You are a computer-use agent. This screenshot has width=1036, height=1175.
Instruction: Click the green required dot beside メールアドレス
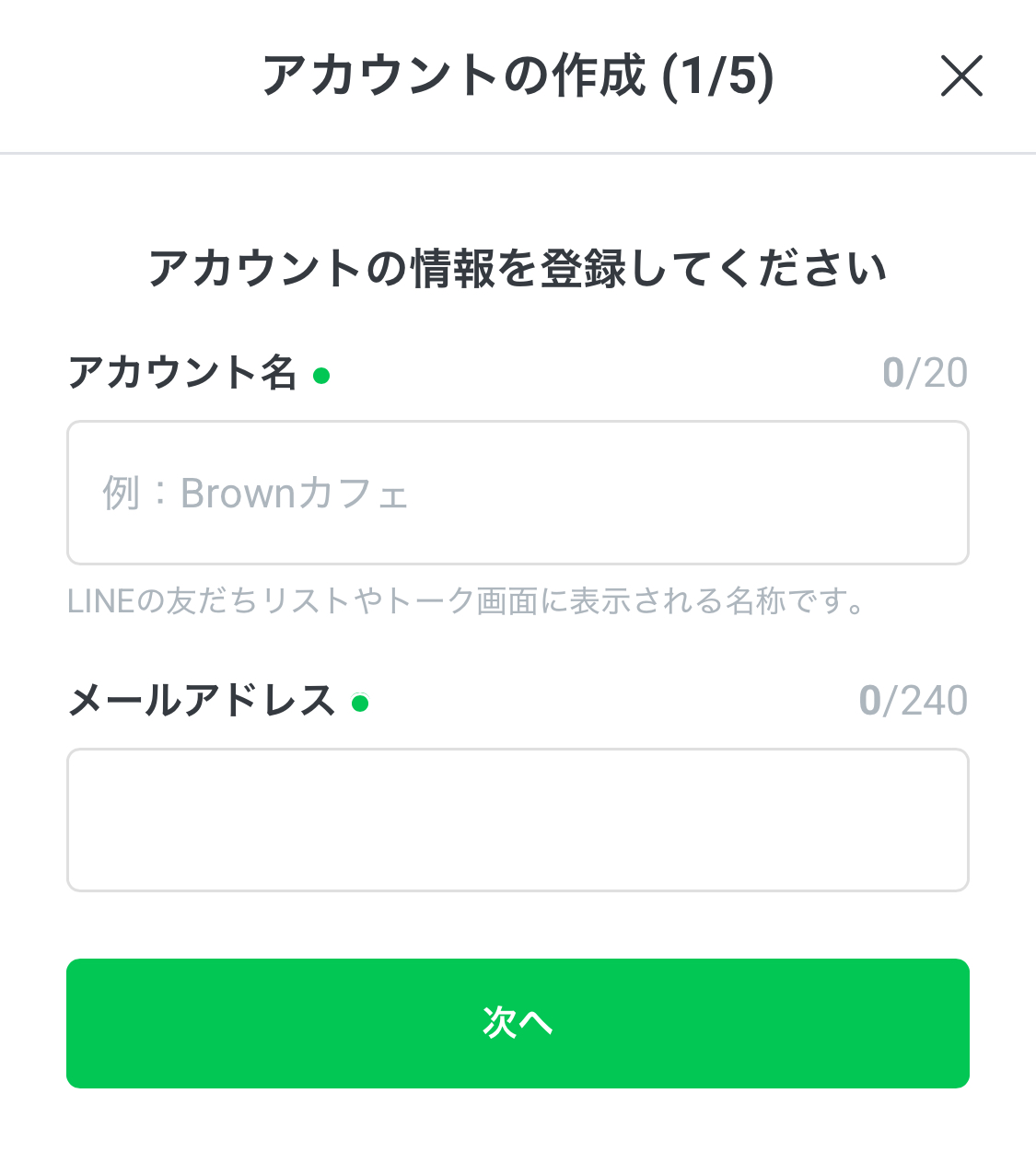pyautogui.click(x=361, y=703)
